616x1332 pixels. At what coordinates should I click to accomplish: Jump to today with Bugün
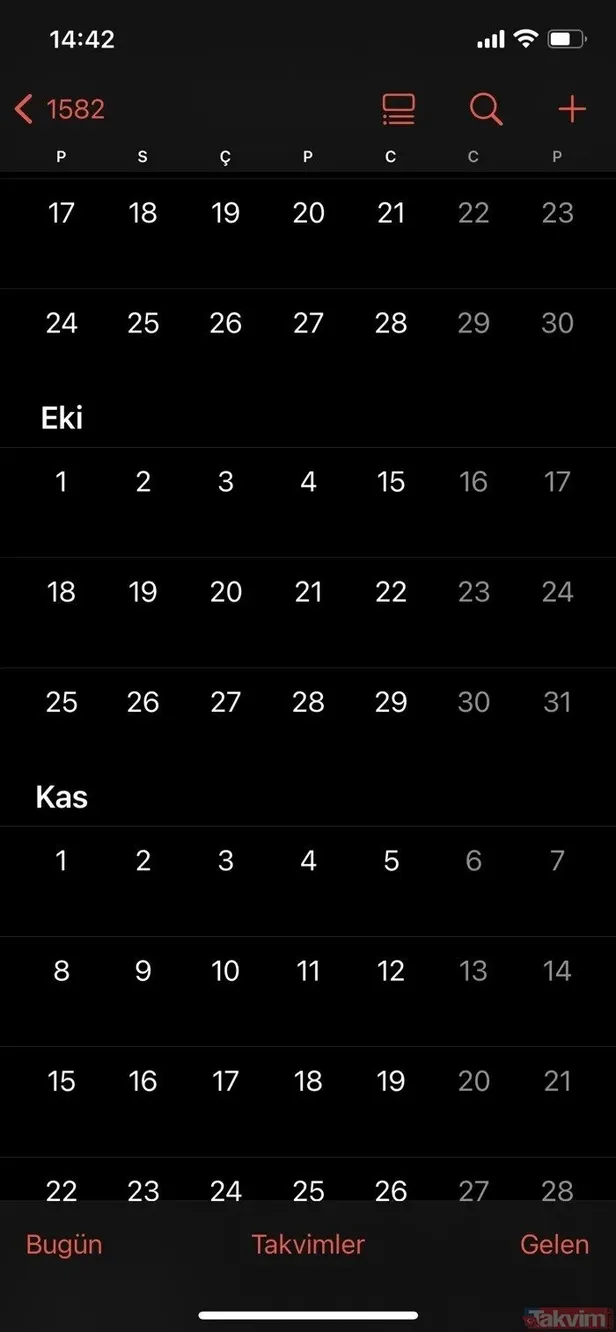(64, 1245)
